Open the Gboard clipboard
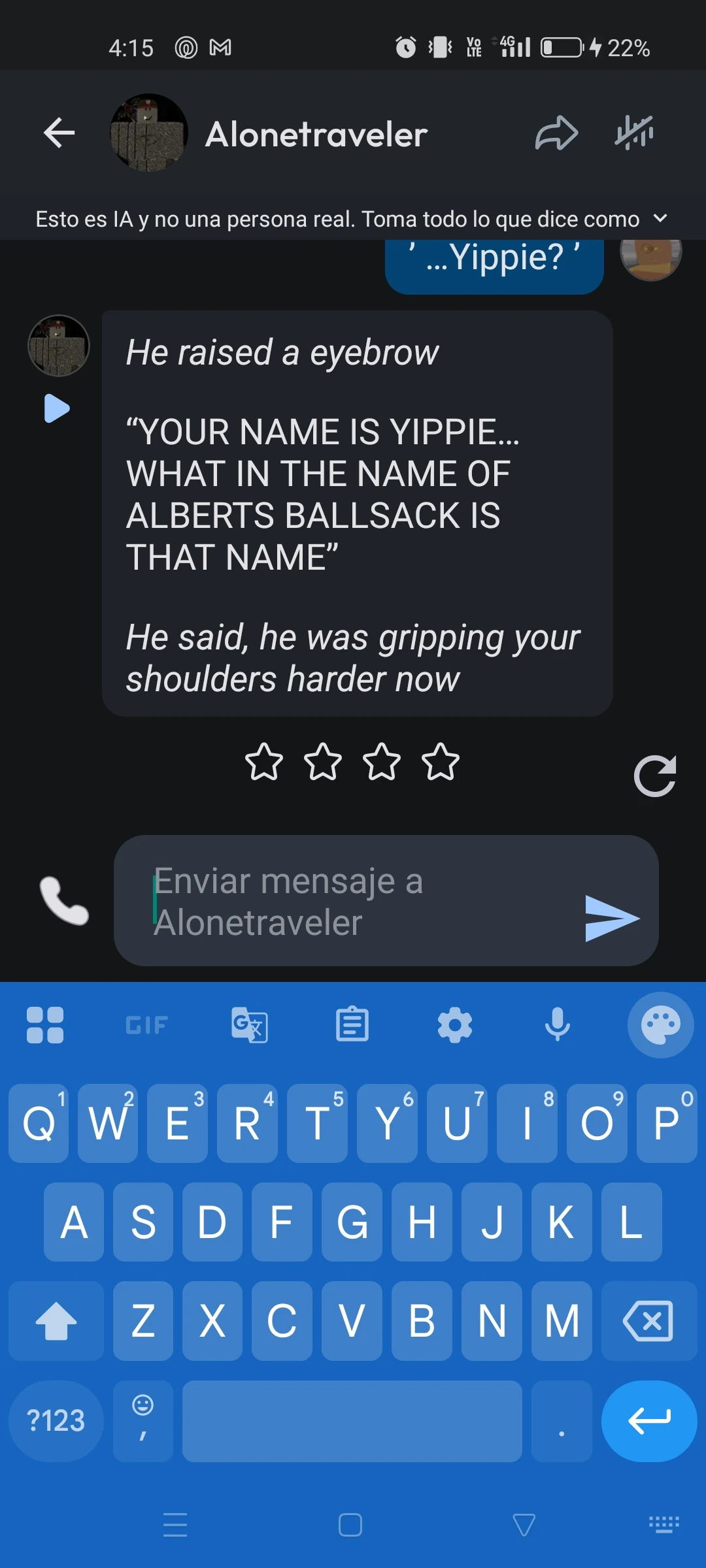 352,1024
